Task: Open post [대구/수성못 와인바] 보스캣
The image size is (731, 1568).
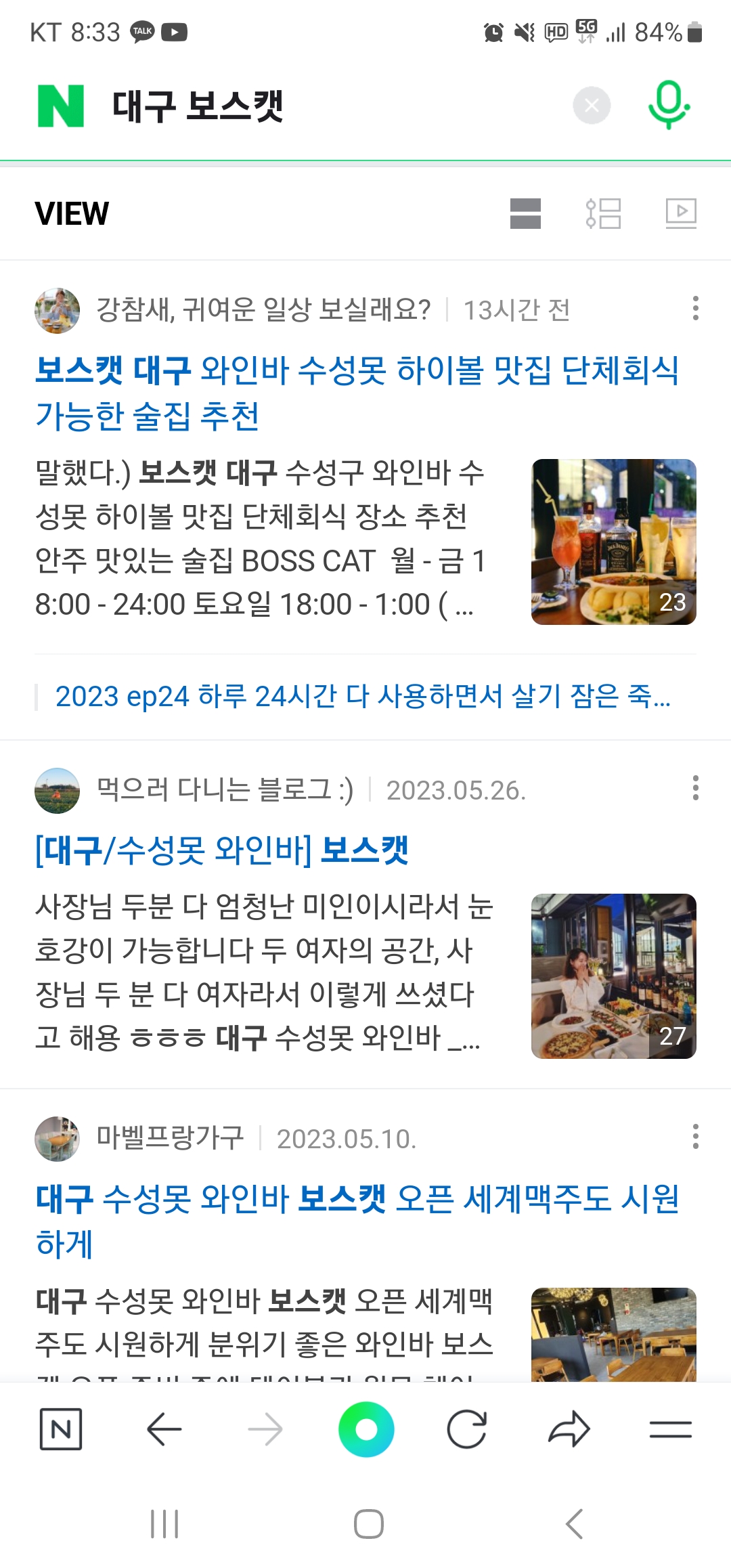Action: pyautogui.click(x=222, y=850)
